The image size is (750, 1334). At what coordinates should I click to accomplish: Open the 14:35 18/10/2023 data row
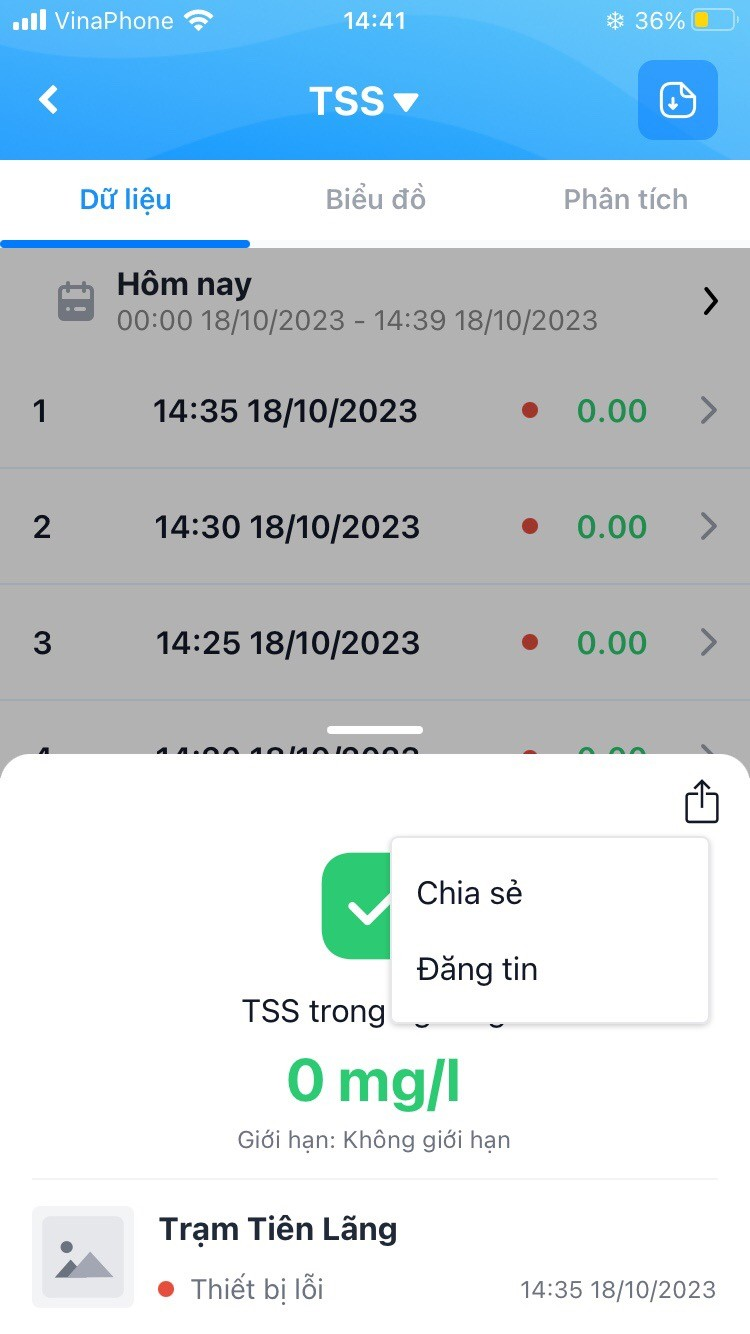point(375,411)
